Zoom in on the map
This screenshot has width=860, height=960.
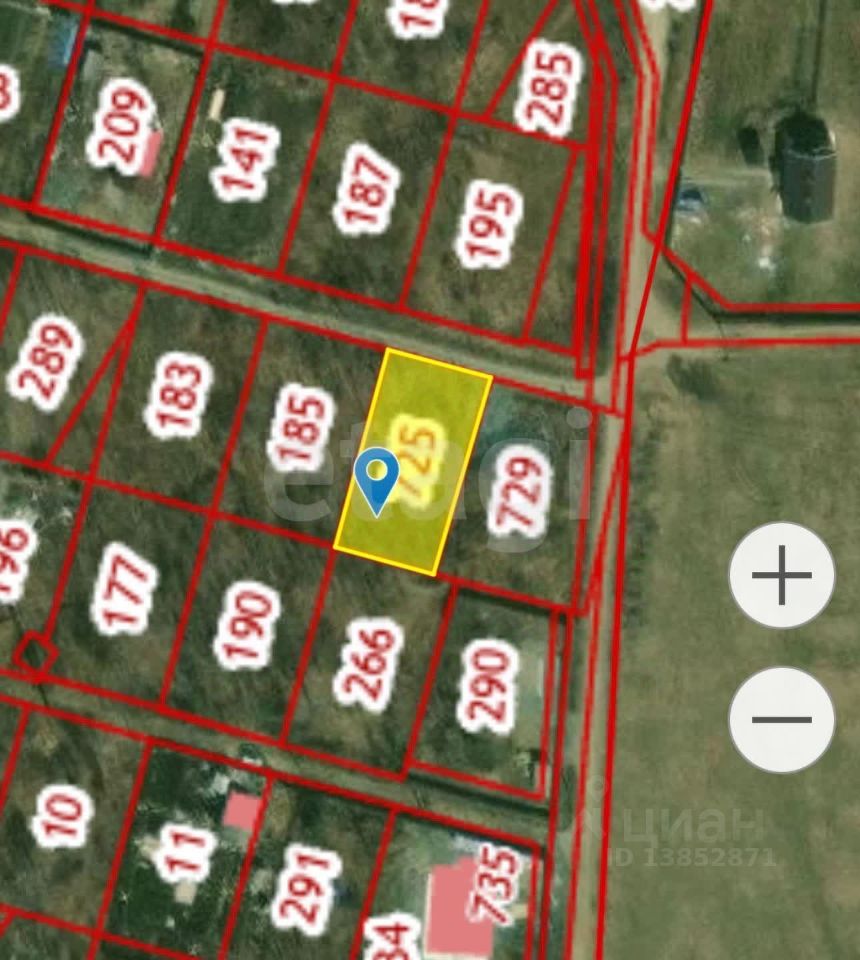781,576
